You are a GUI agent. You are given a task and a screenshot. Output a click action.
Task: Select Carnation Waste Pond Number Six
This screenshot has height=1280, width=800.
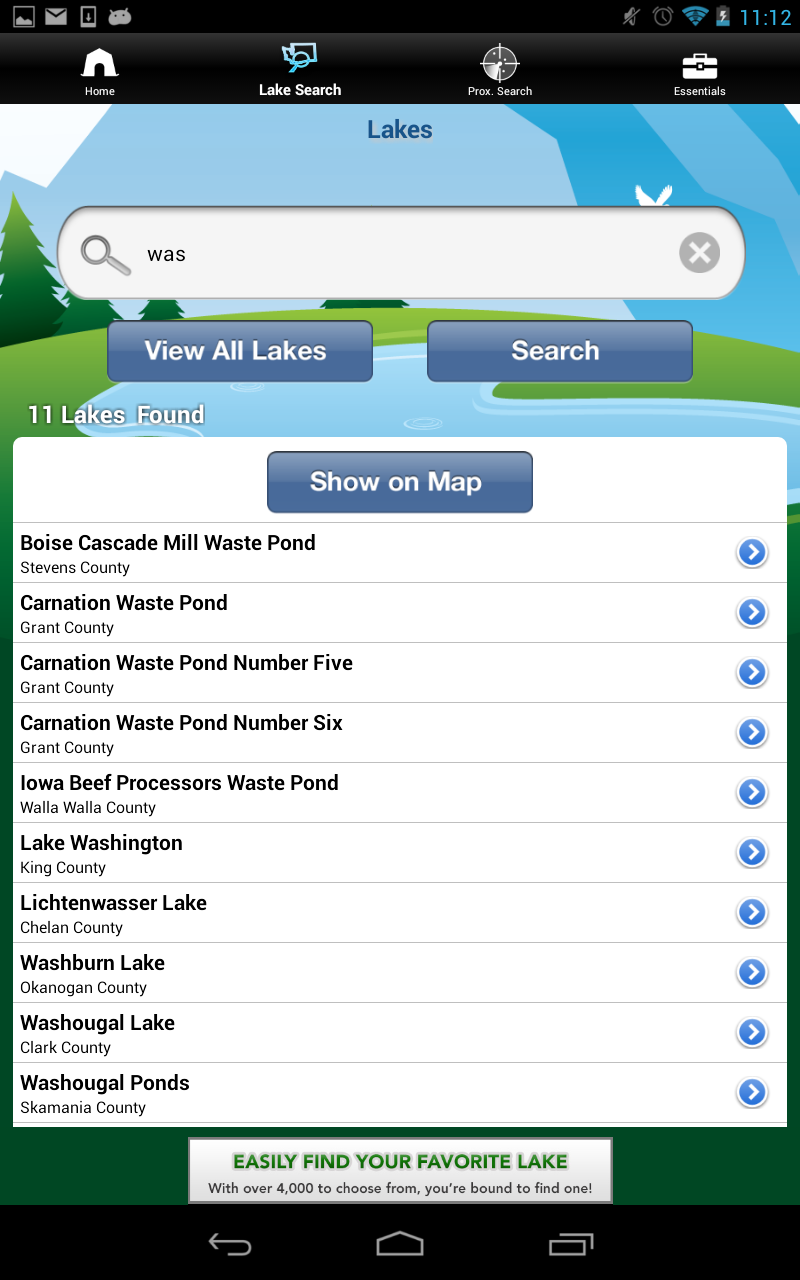click(x=380, y=733)
